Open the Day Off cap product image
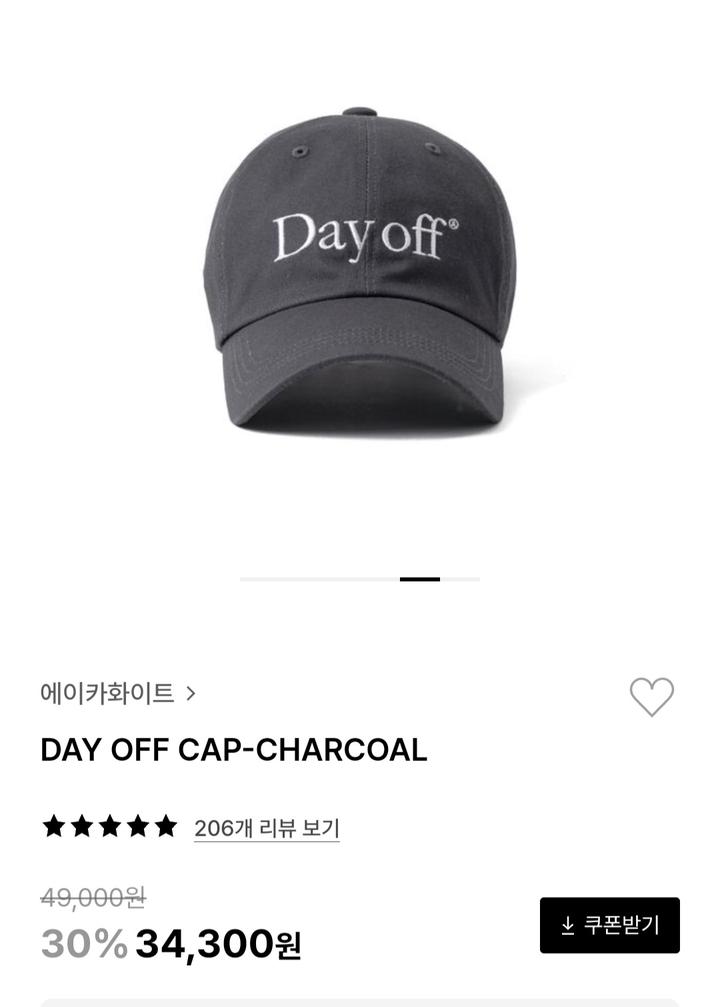 [x=360, y=270]
